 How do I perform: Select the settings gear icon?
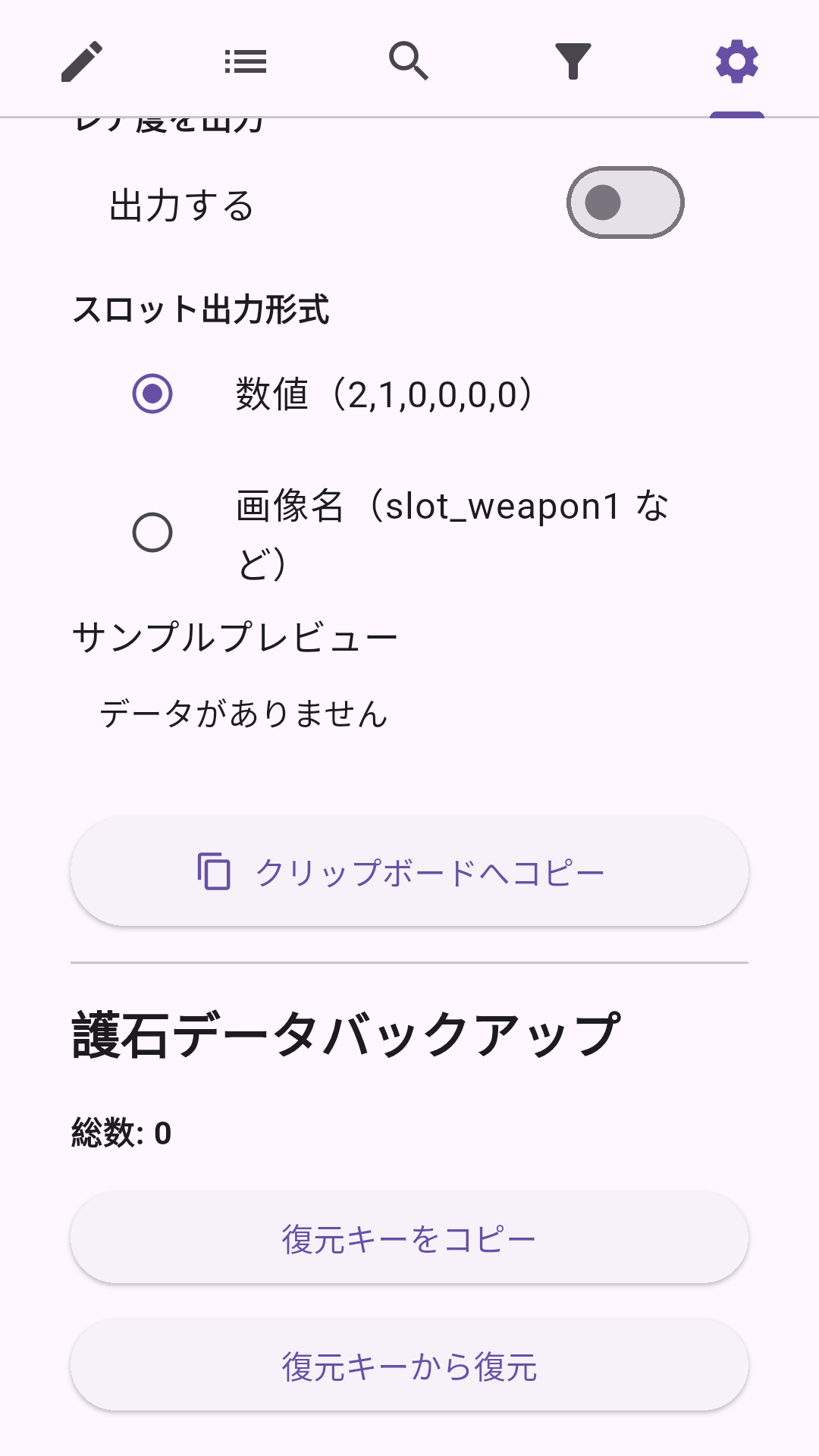tap(736, 62)
